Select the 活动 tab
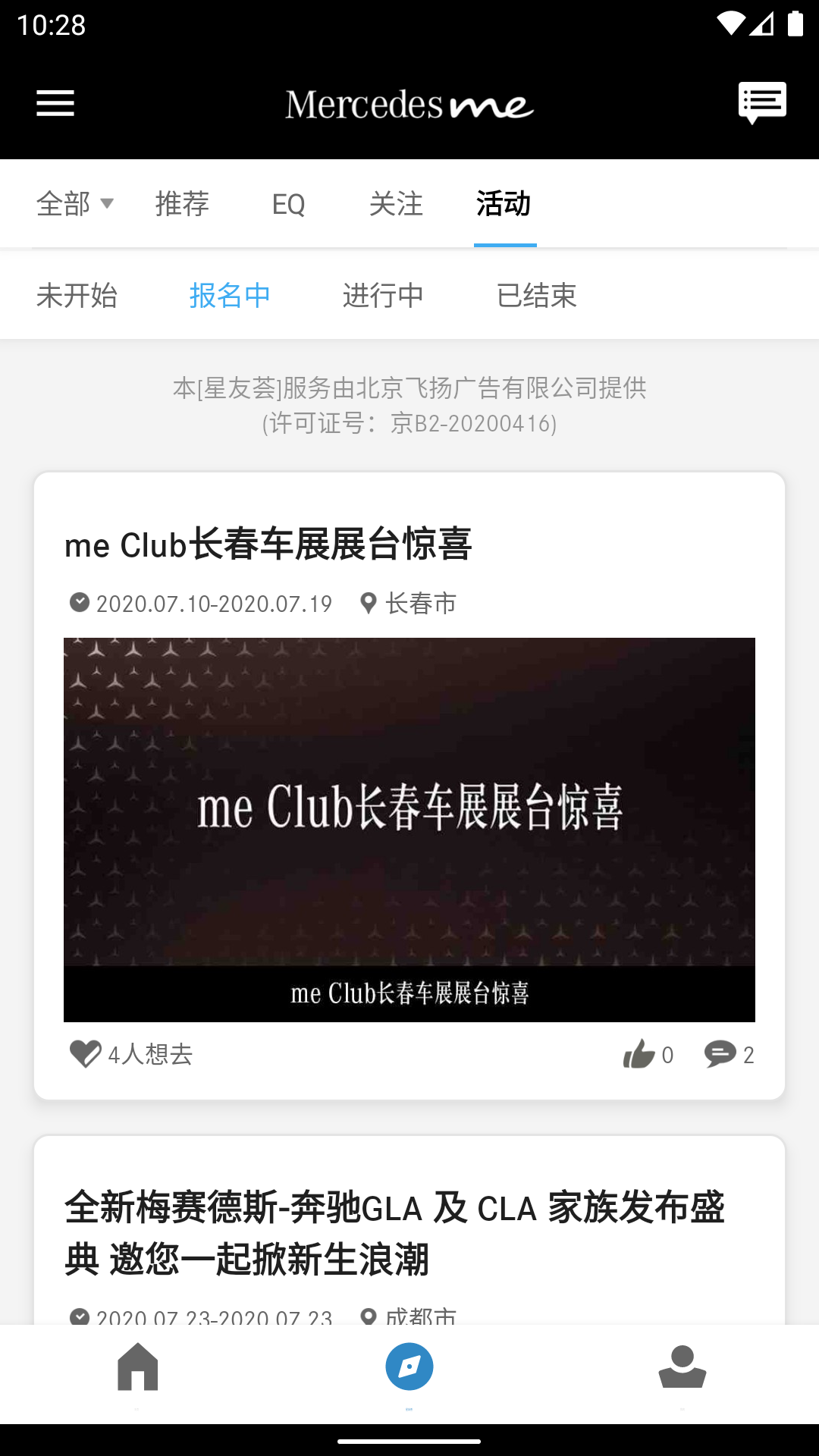Viewport: 819px width, 1456px height. pyautogui.click(x=504, y=203)
